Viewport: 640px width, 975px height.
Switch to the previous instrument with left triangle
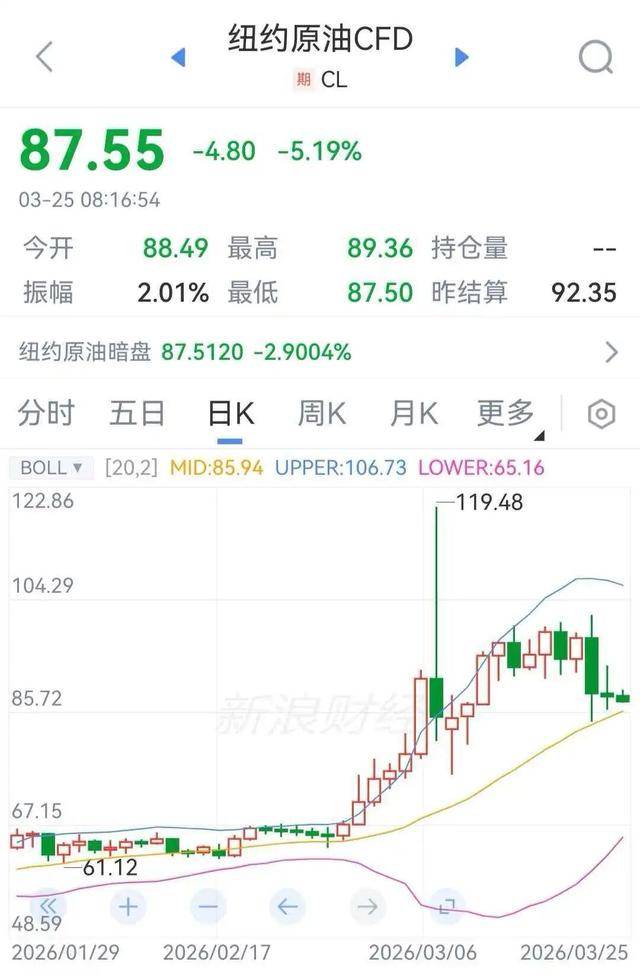point(178,58)
